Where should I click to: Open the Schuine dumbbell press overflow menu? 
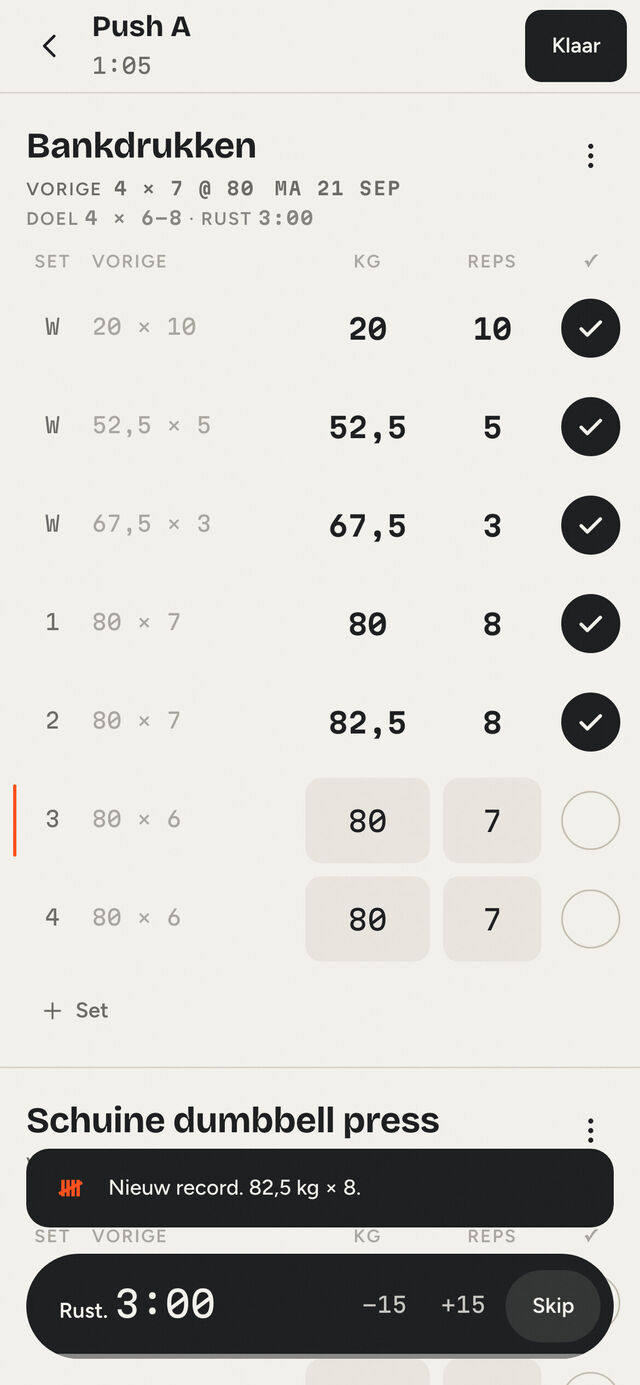point(590,1130)
